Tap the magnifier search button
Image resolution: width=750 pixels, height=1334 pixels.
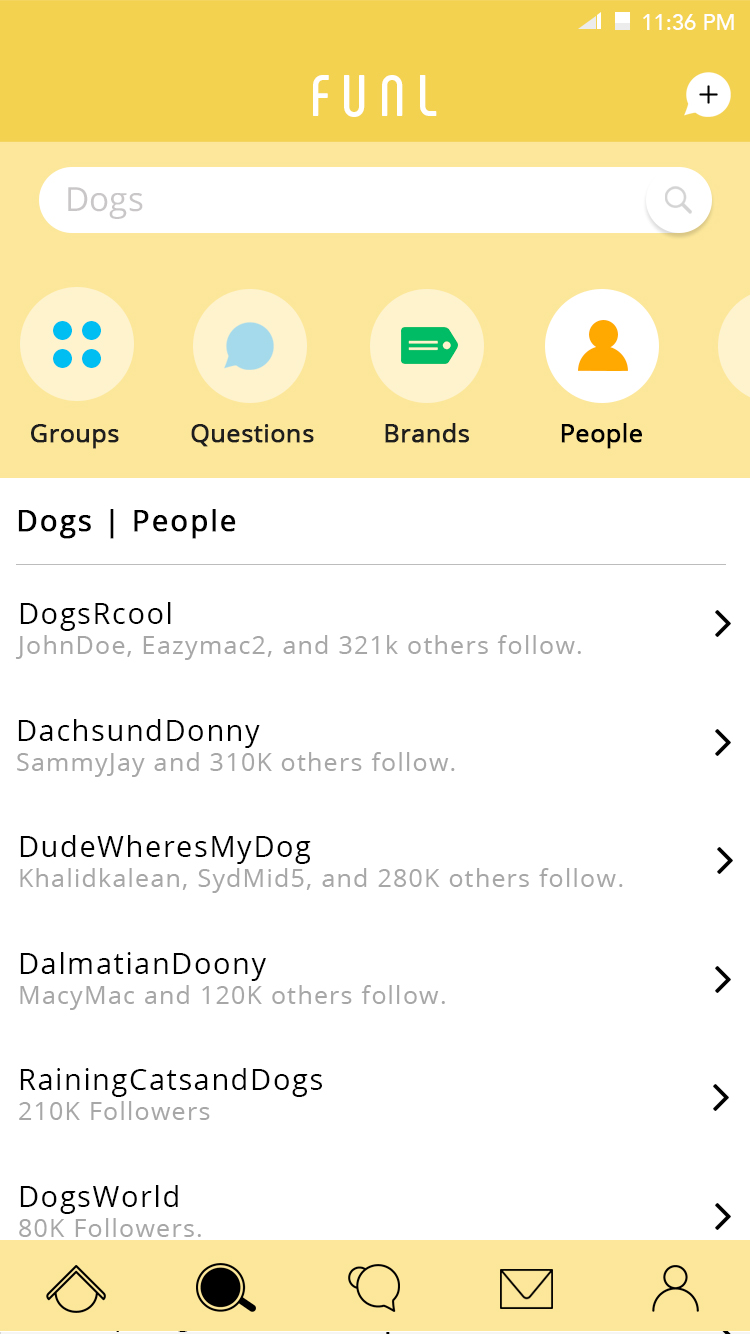(x=678, y=200)
